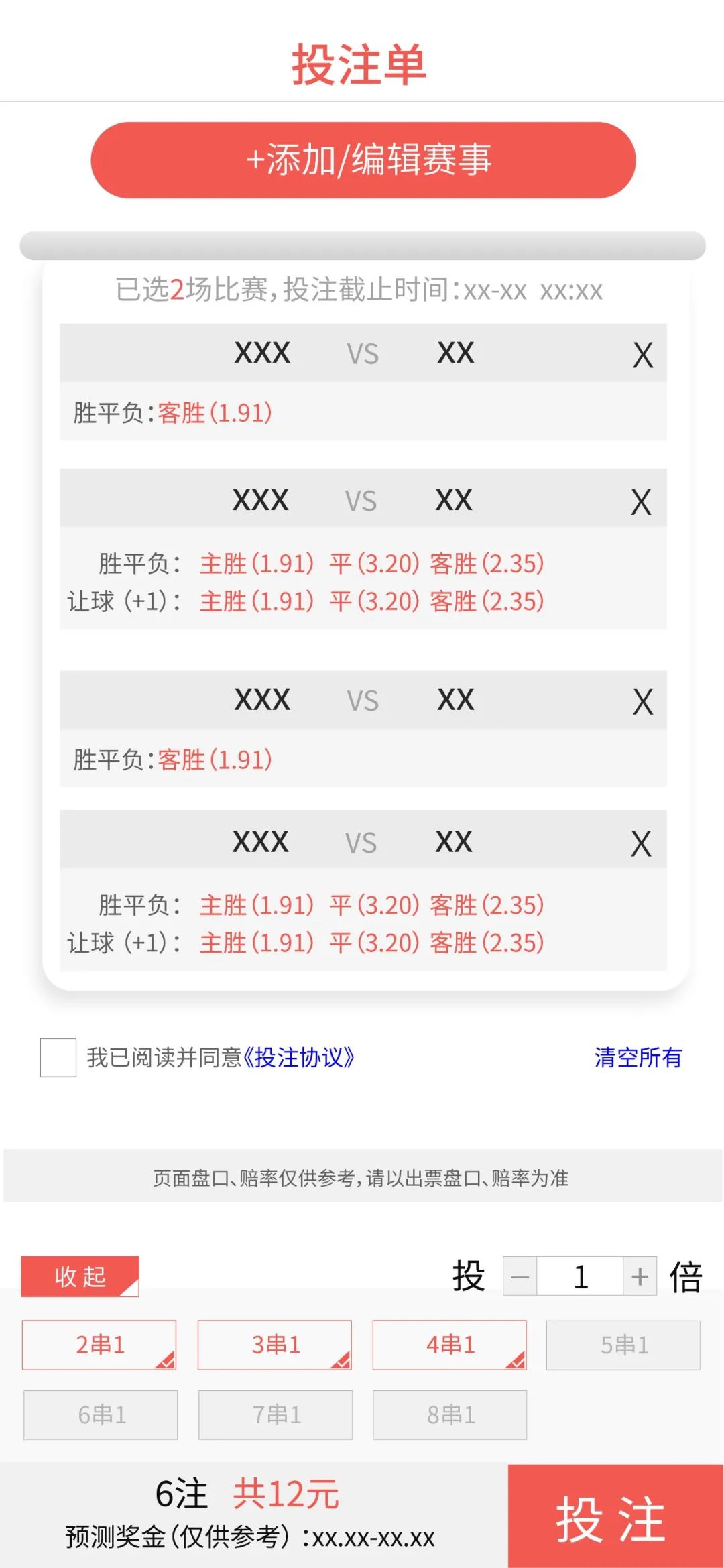The height and width of the screenshot is (1568, 724).
Task: Collapse the options with 收起
Action: coord(80,1276)
